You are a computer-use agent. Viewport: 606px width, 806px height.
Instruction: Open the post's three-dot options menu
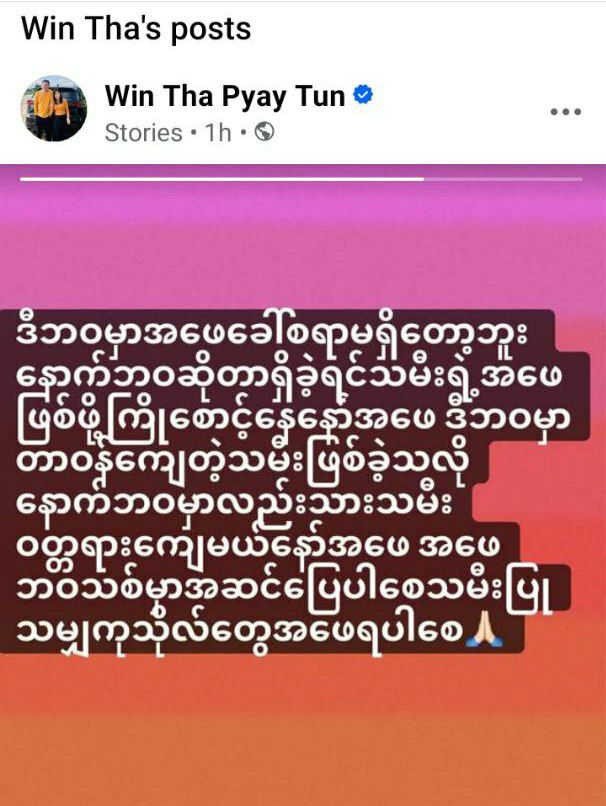(566, 112)
